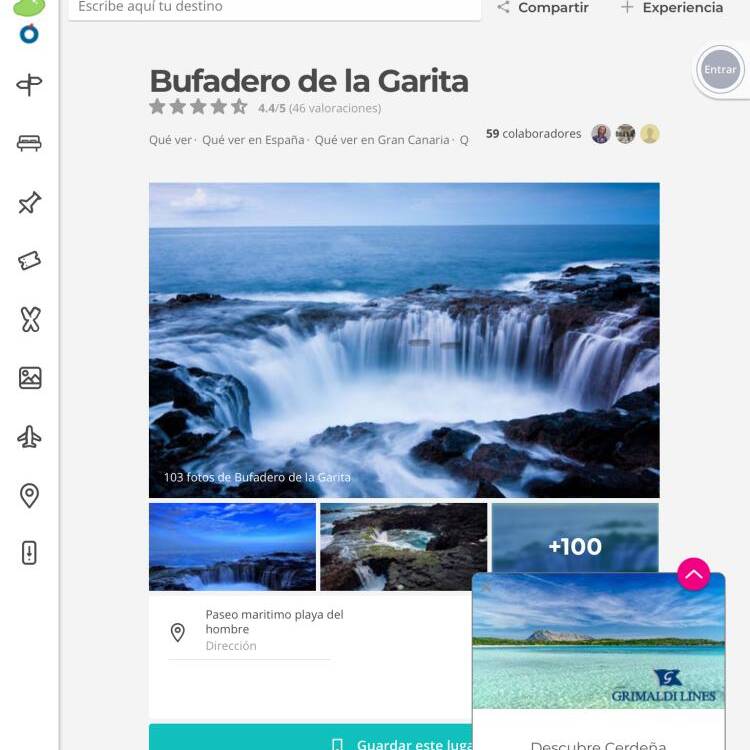Open the photos icon in sidebar

29,378
